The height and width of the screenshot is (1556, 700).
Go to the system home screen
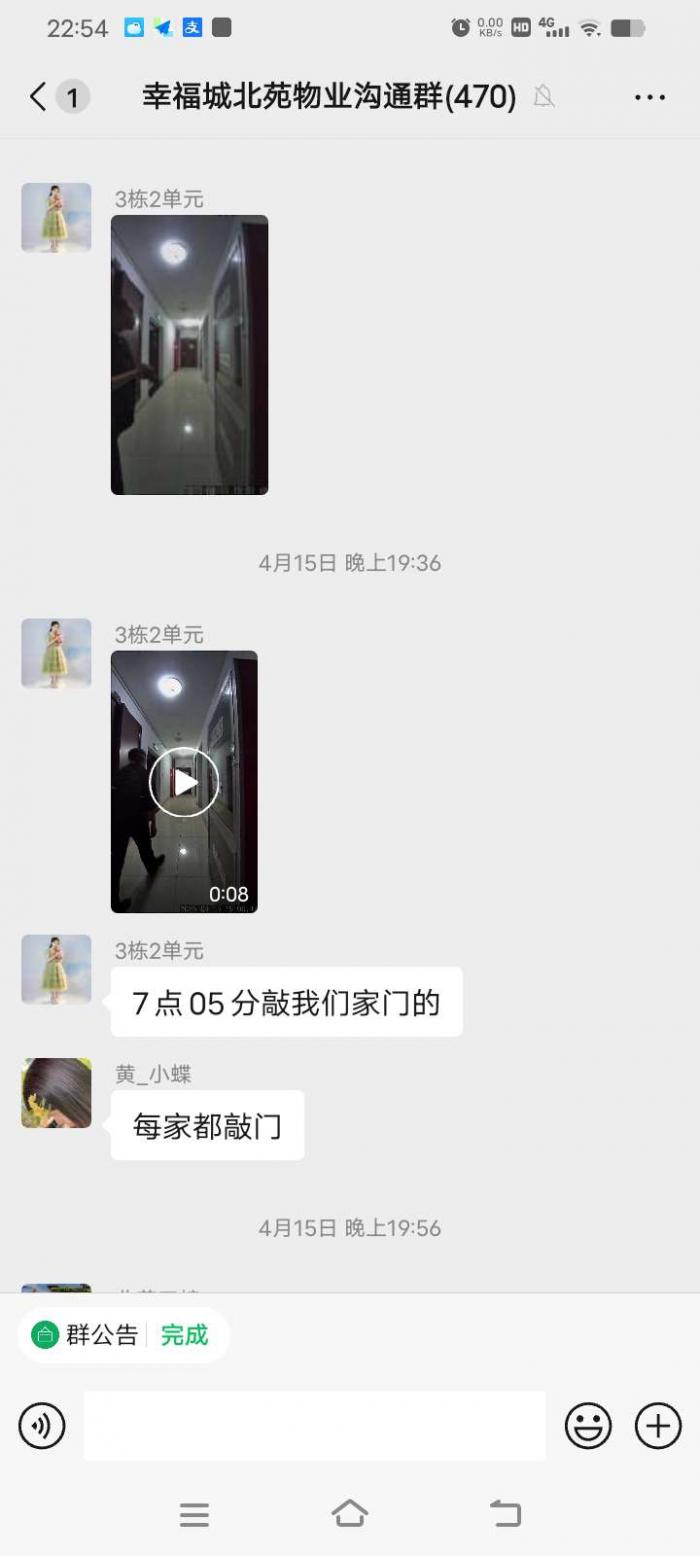click(350, 1514)
